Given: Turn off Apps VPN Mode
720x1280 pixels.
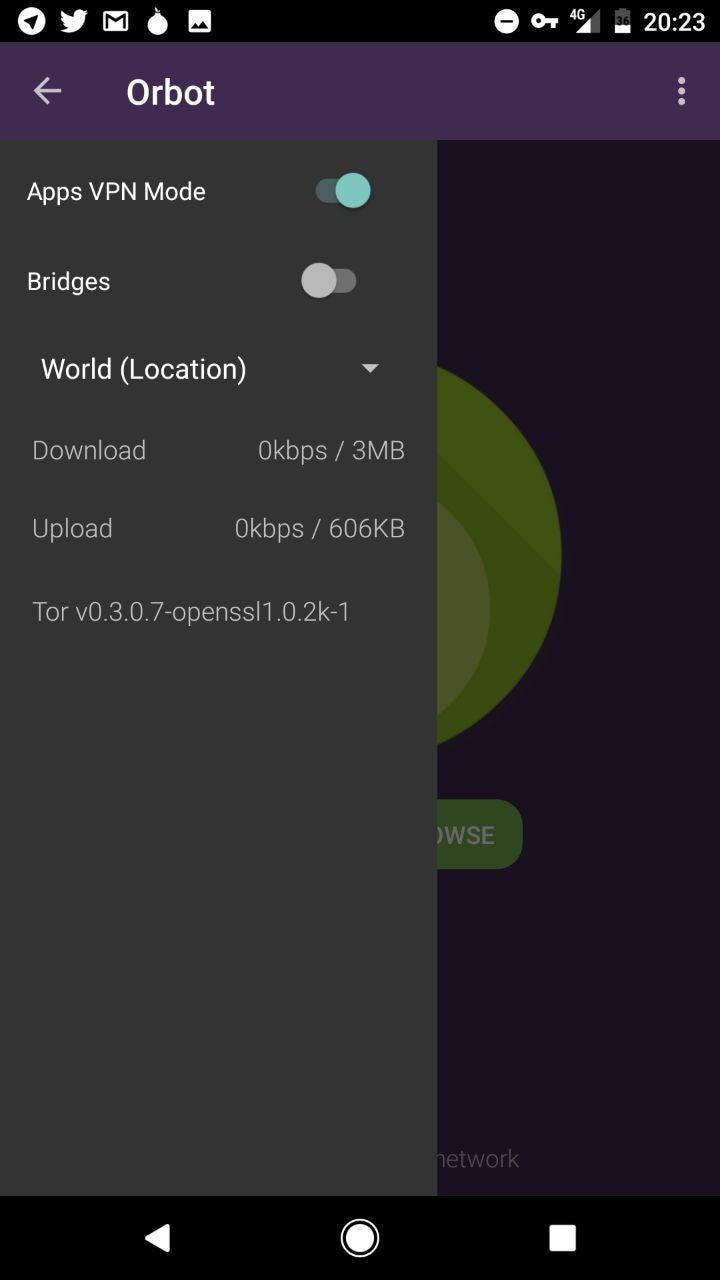Looking at the screenshot, I should pyautogui.click(x=343, y=191).
